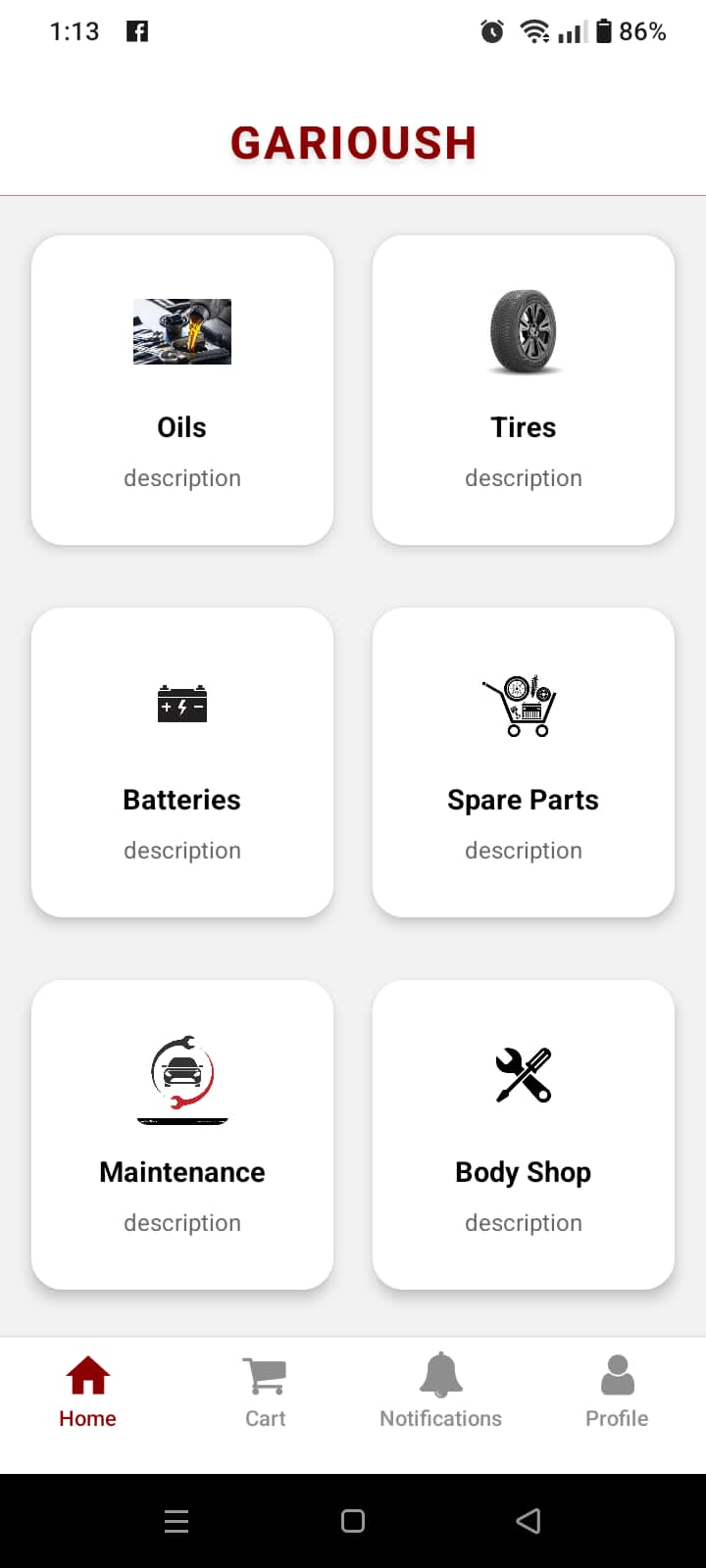Go to the Cart tab
The width and height of the screenshot is (706, 1568).
click(x=265, y=1392)
